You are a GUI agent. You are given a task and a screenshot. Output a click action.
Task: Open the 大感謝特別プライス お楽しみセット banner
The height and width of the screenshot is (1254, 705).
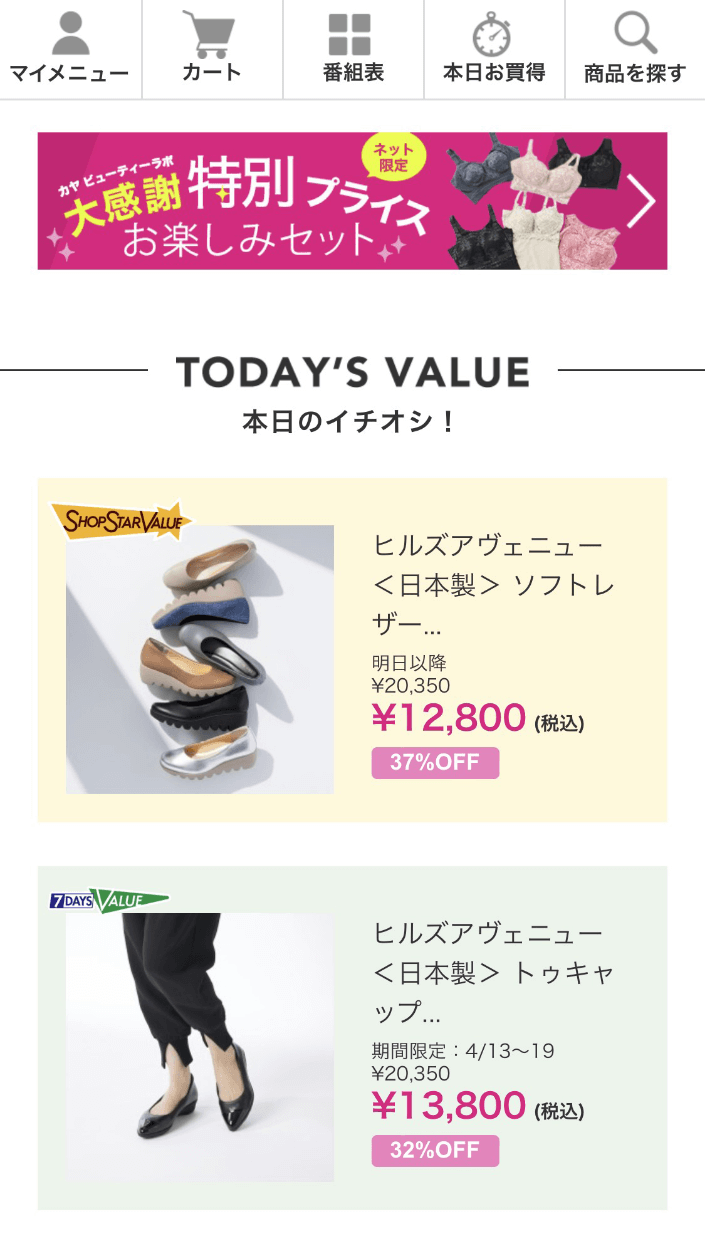(352, 201)
